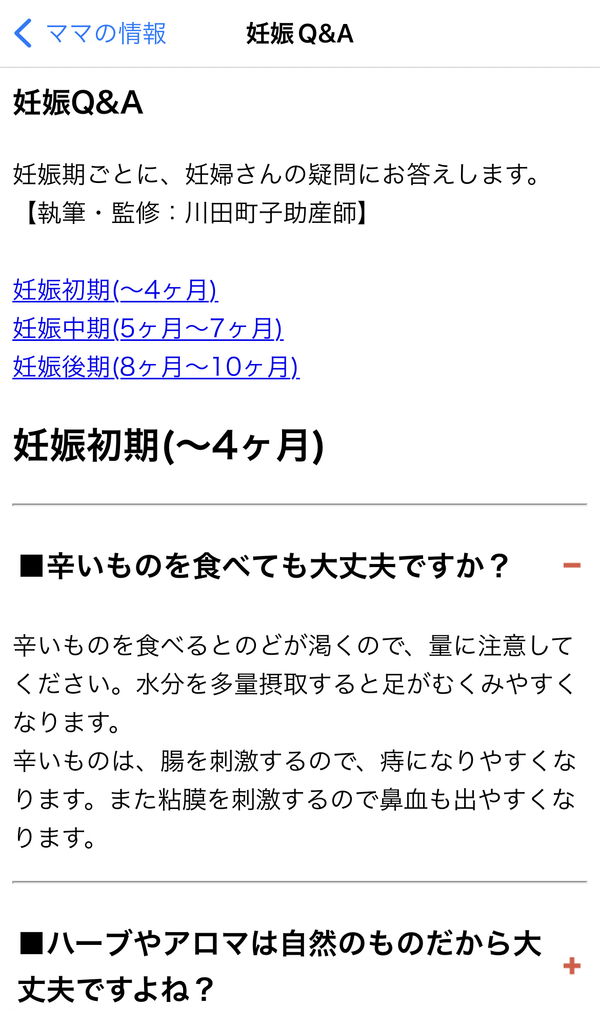Jump to 妊娠中期(5ヶ月〜7ヶ月) section

148,328
